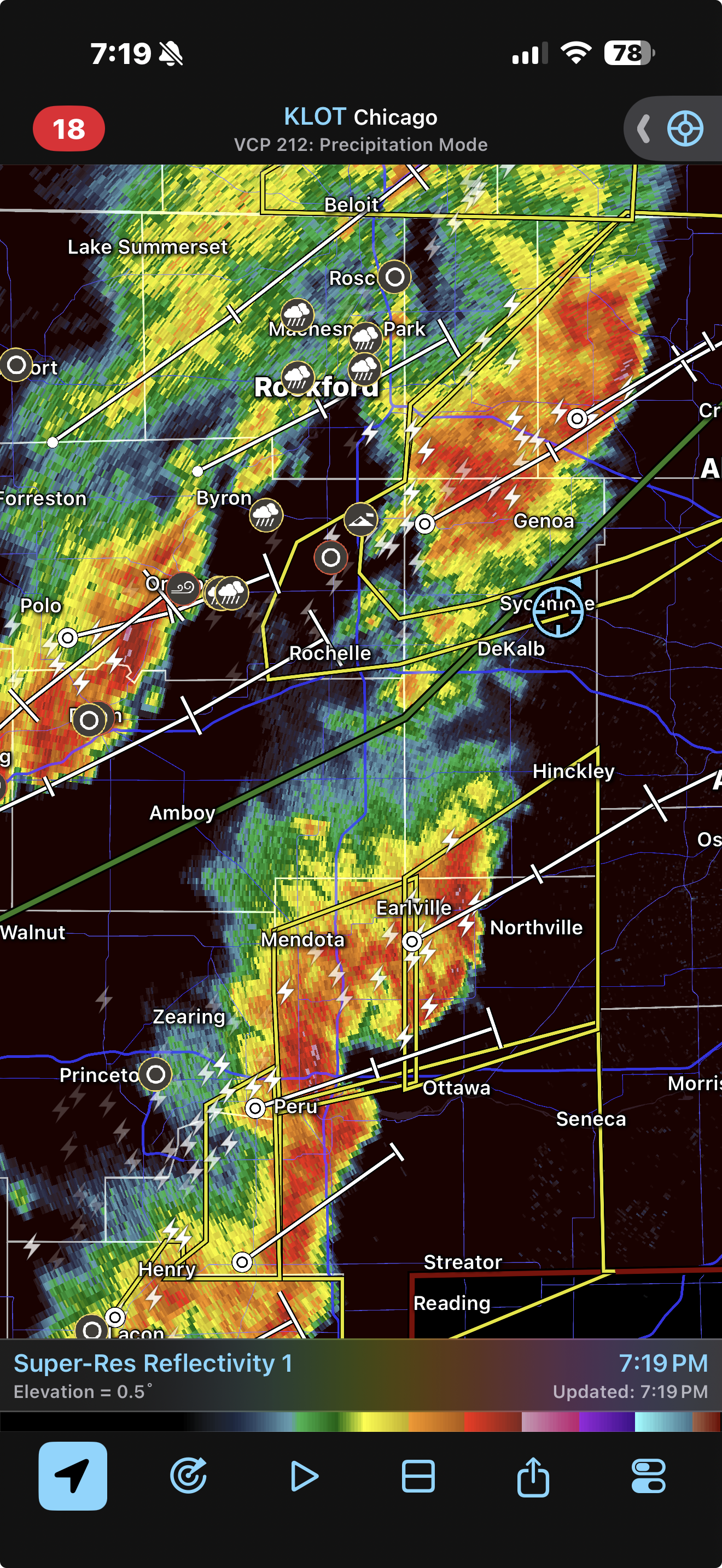
Task: Share the current radar image
Action: click(x=533, y=1476)
